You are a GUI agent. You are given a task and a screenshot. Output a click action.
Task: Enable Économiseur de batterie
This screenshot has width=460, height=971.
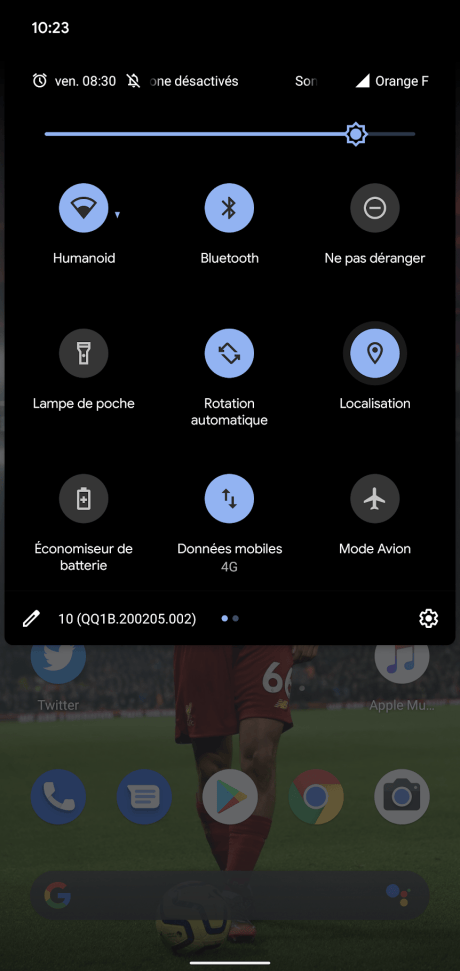tap(84, 499)
